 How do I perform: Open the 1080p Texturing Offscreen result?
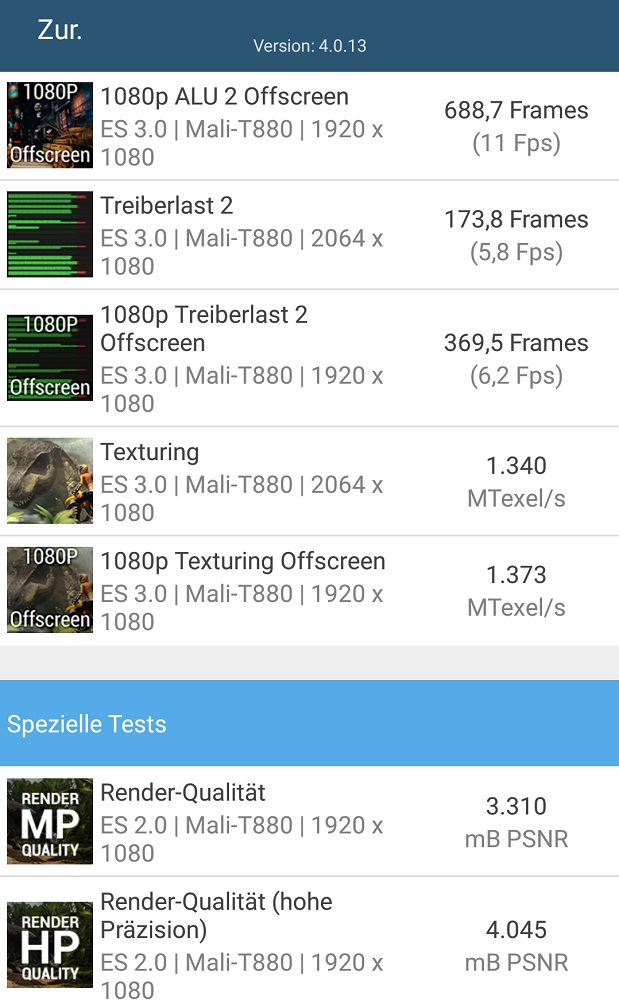[309, 591]
